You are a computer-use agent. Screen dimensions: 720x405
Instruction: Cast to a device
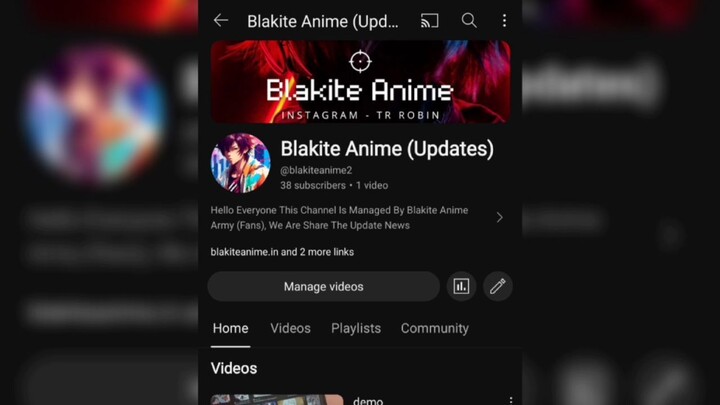430,21
